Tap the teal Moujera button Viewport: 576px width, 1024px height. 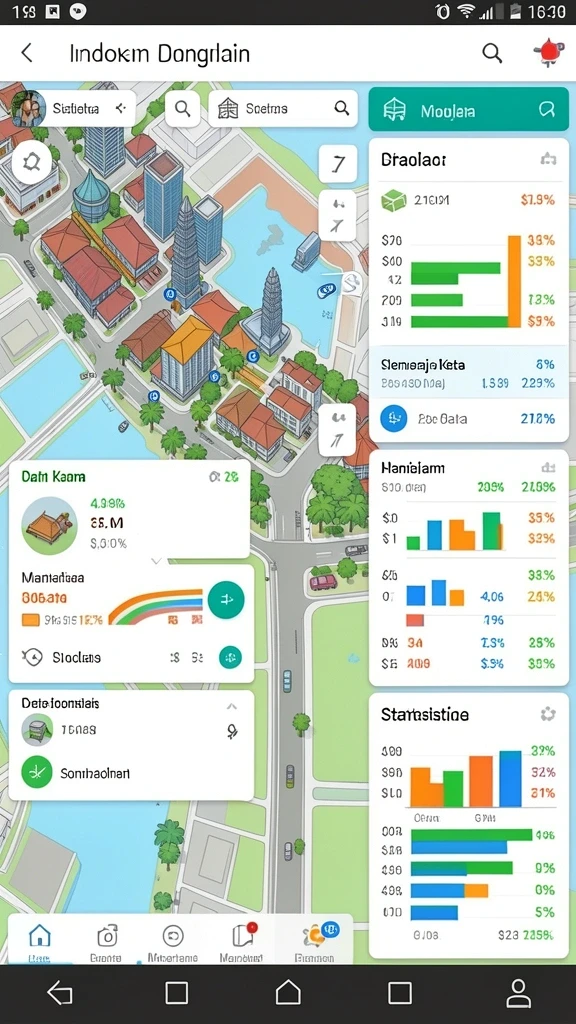click(468, 110)
